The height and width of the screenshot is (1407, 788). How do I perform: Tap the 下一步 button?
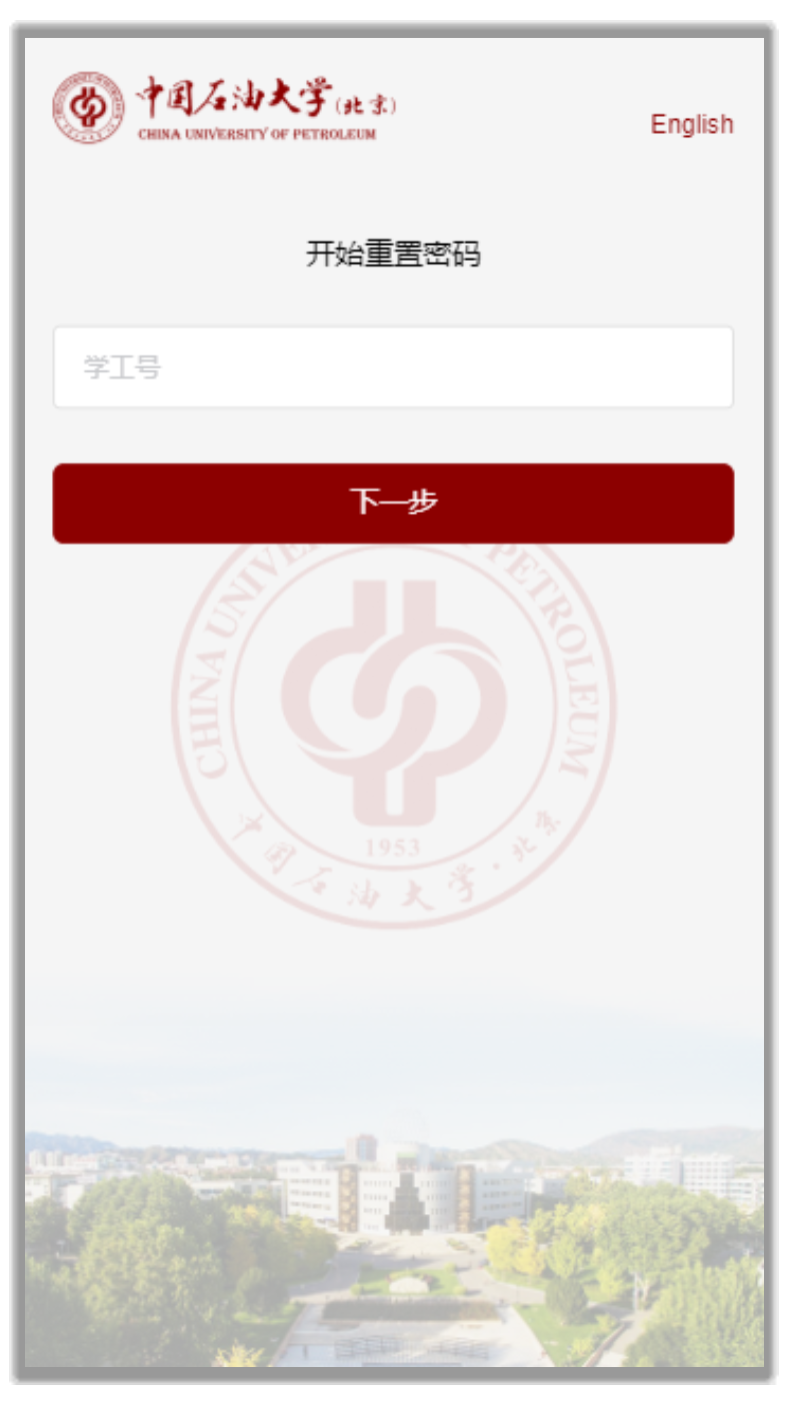393,503
